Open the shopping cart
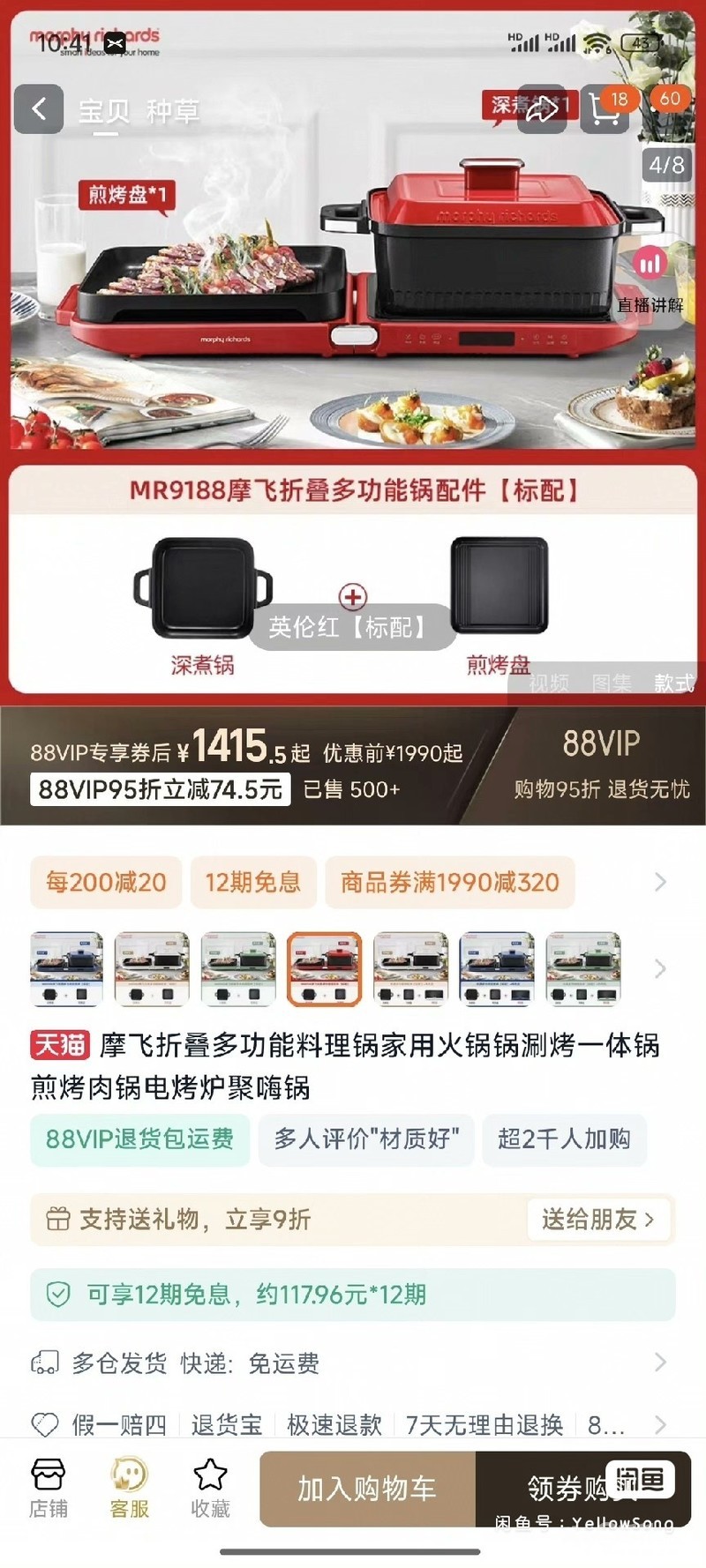The height and width of the screenshot is (1568, 706). coord(605,109)
